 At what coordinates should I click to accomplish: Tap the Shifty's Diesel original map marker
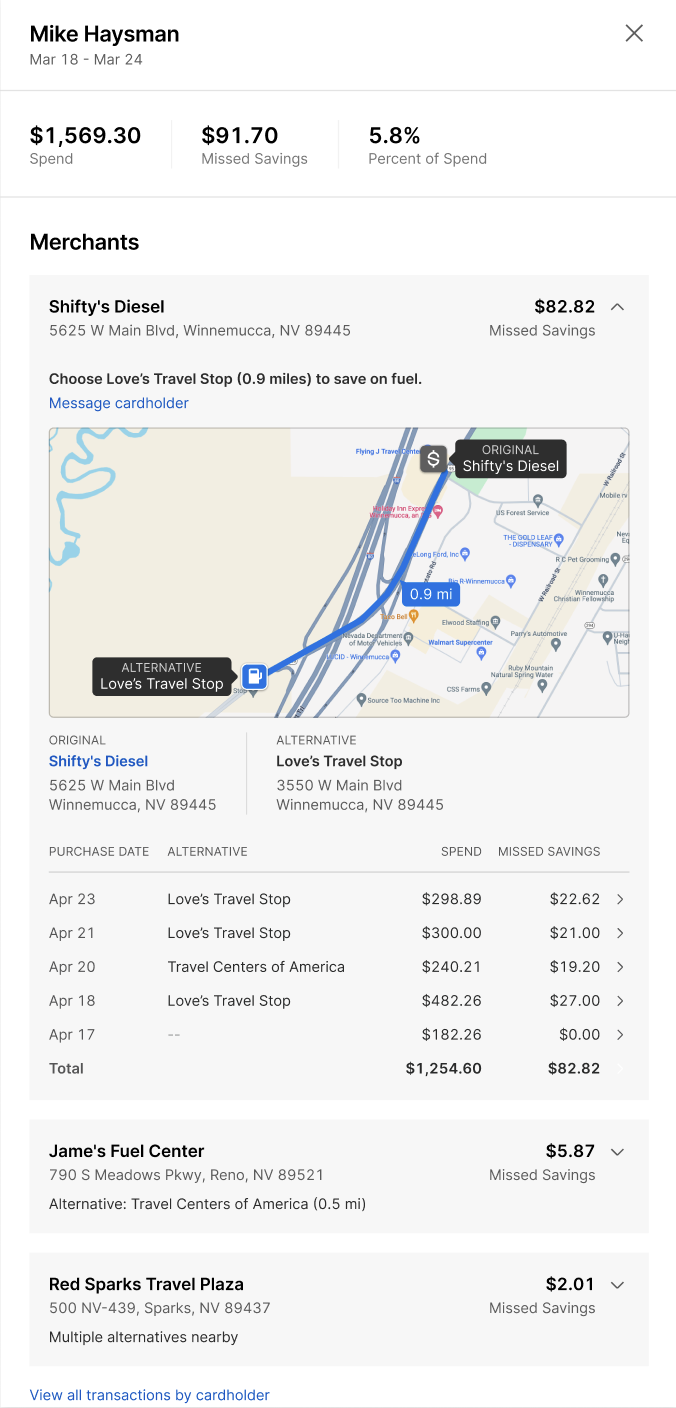(x=433, y=459)
